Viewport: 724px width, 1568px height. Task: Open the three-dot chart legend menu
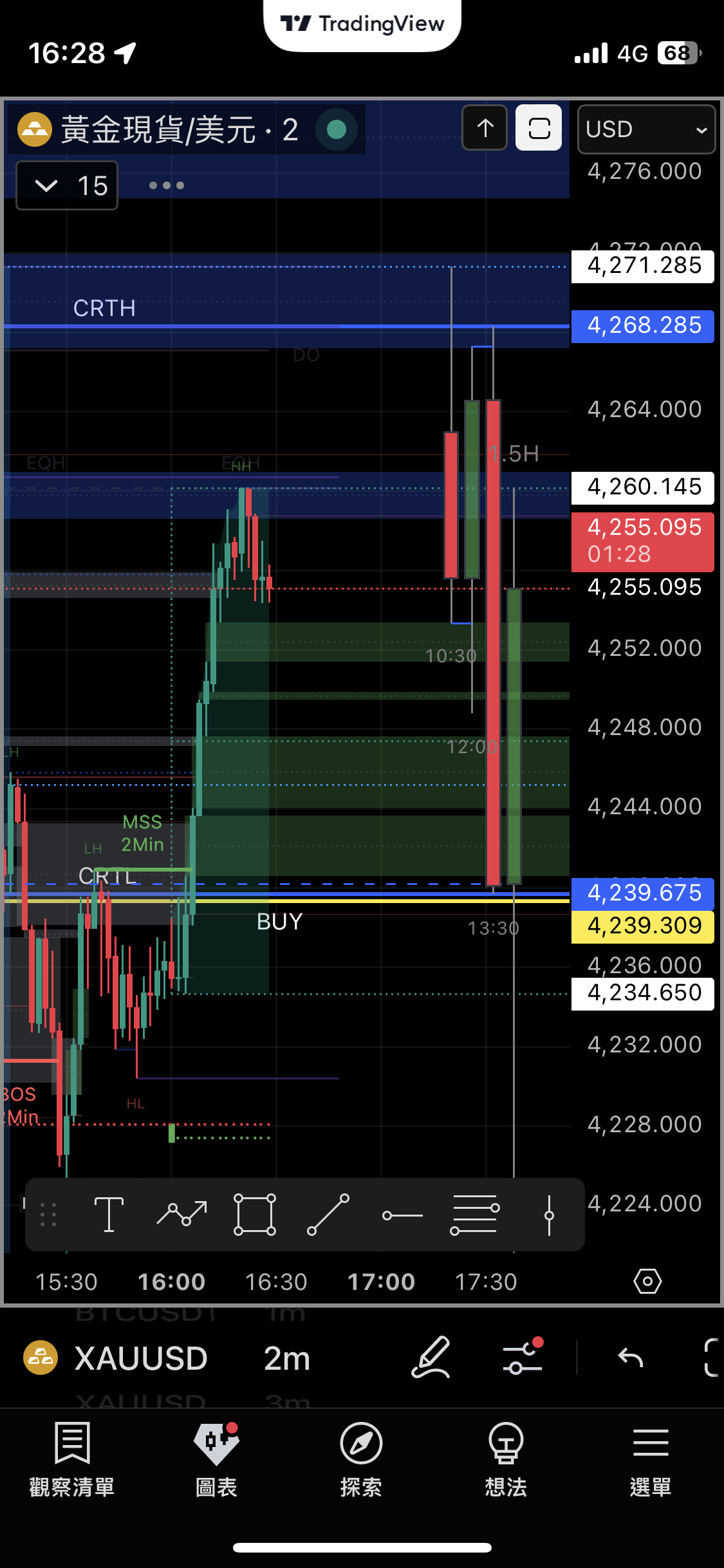167,185
